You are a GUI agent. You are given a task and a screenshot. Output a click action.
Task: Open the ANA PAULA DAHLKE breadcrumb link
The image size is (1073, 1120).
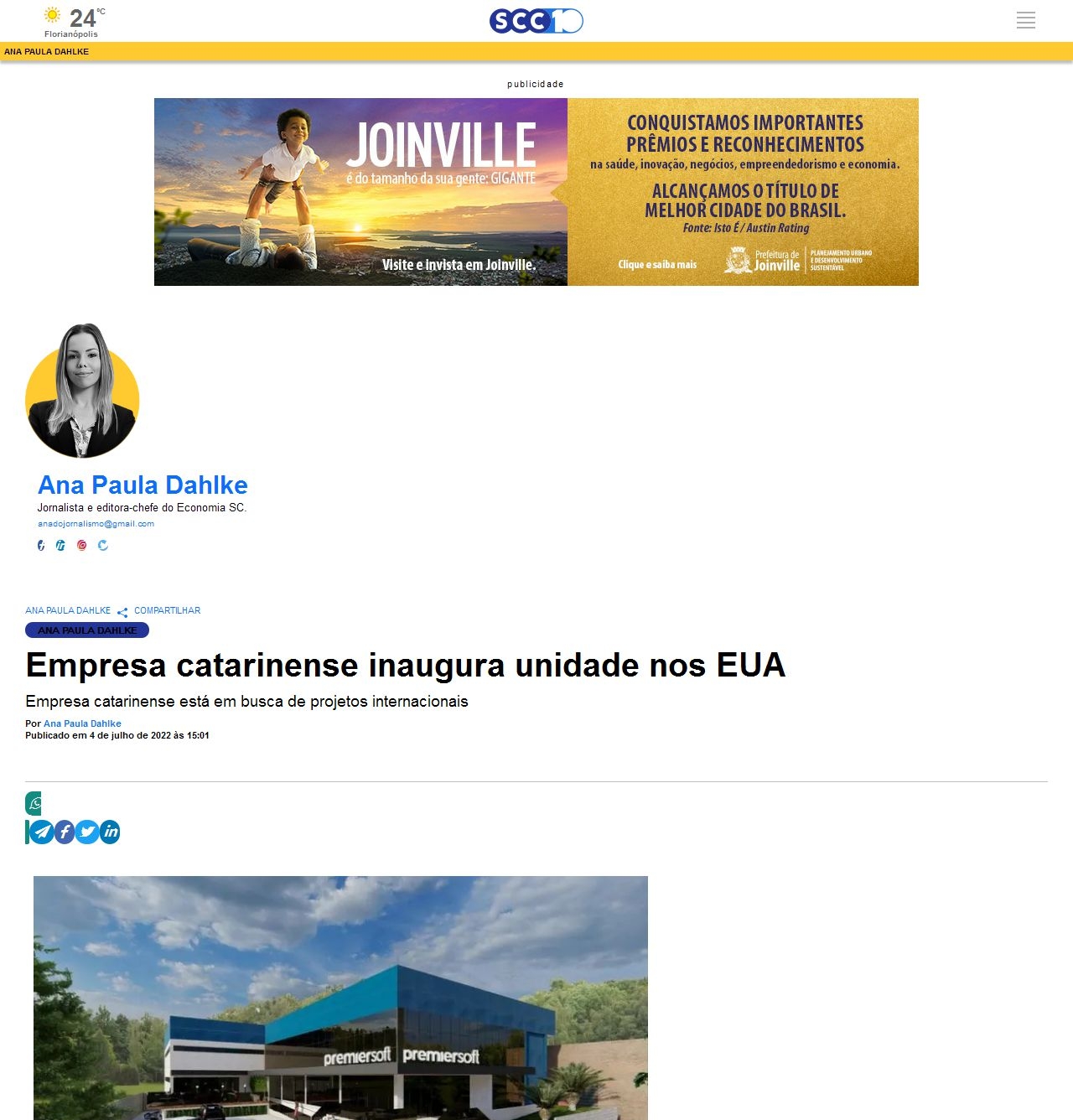tap(68, 610)
